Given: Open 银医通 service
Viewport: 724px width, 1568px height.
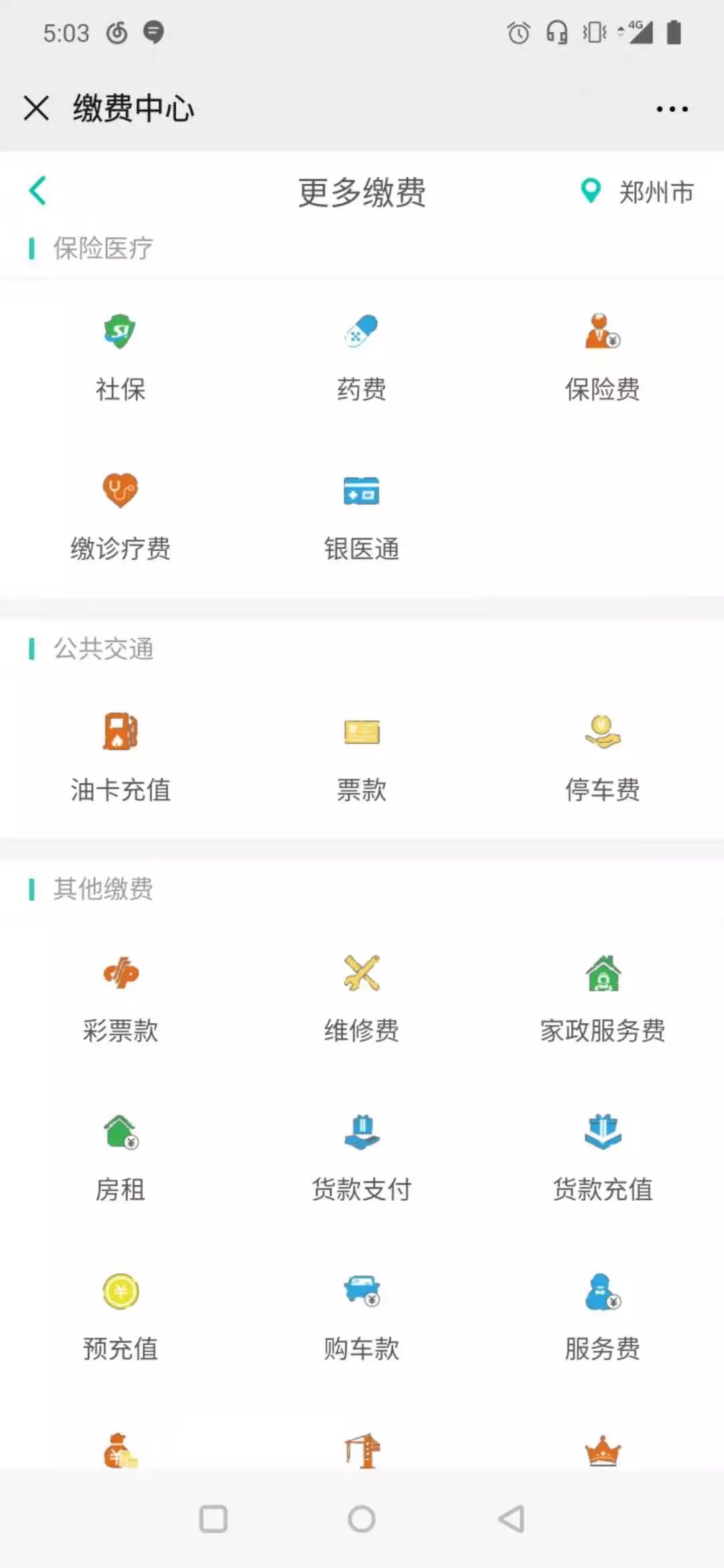Looking at the screenshot, I should pos(362,518).
